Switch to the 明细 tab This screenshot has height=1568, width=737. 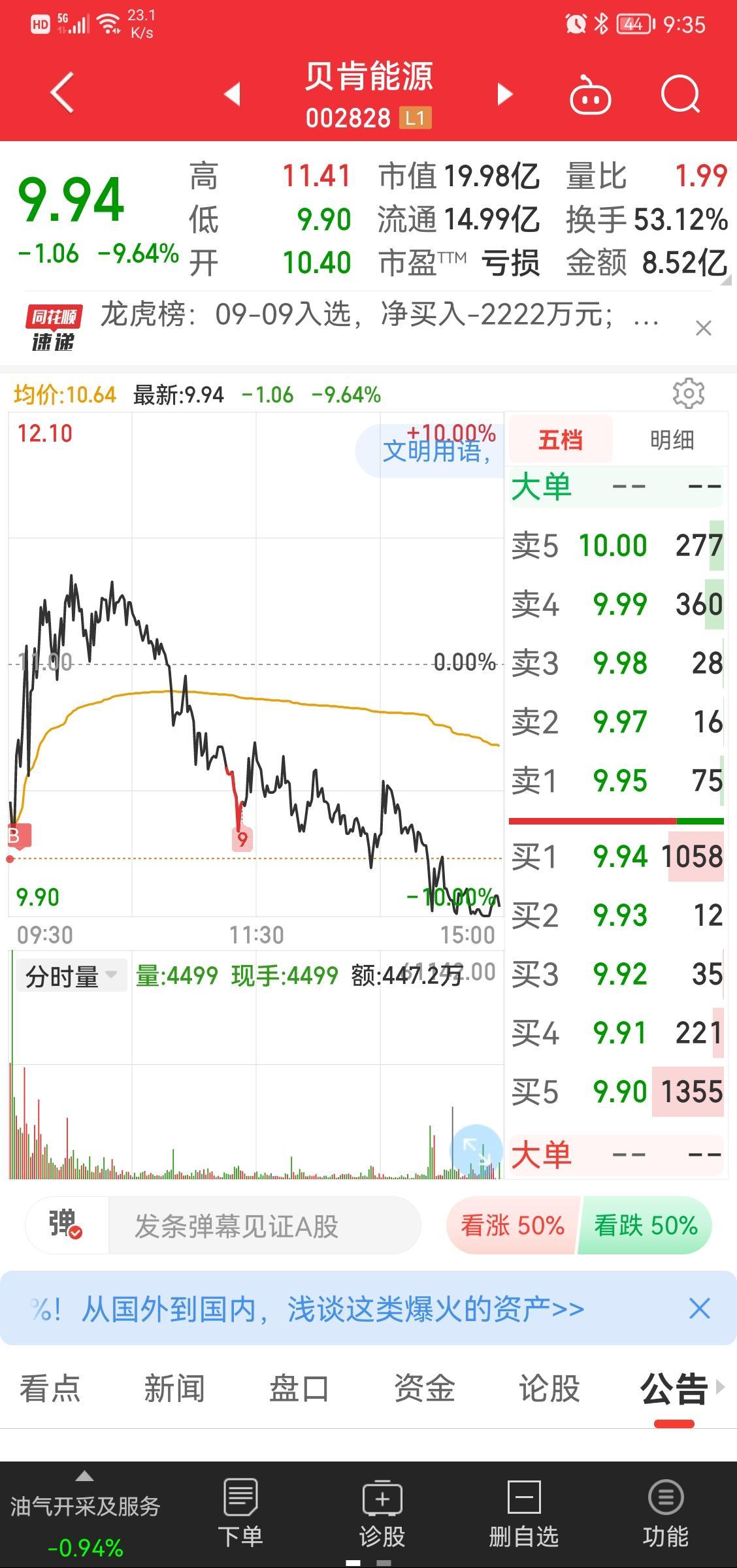[672, 440]
